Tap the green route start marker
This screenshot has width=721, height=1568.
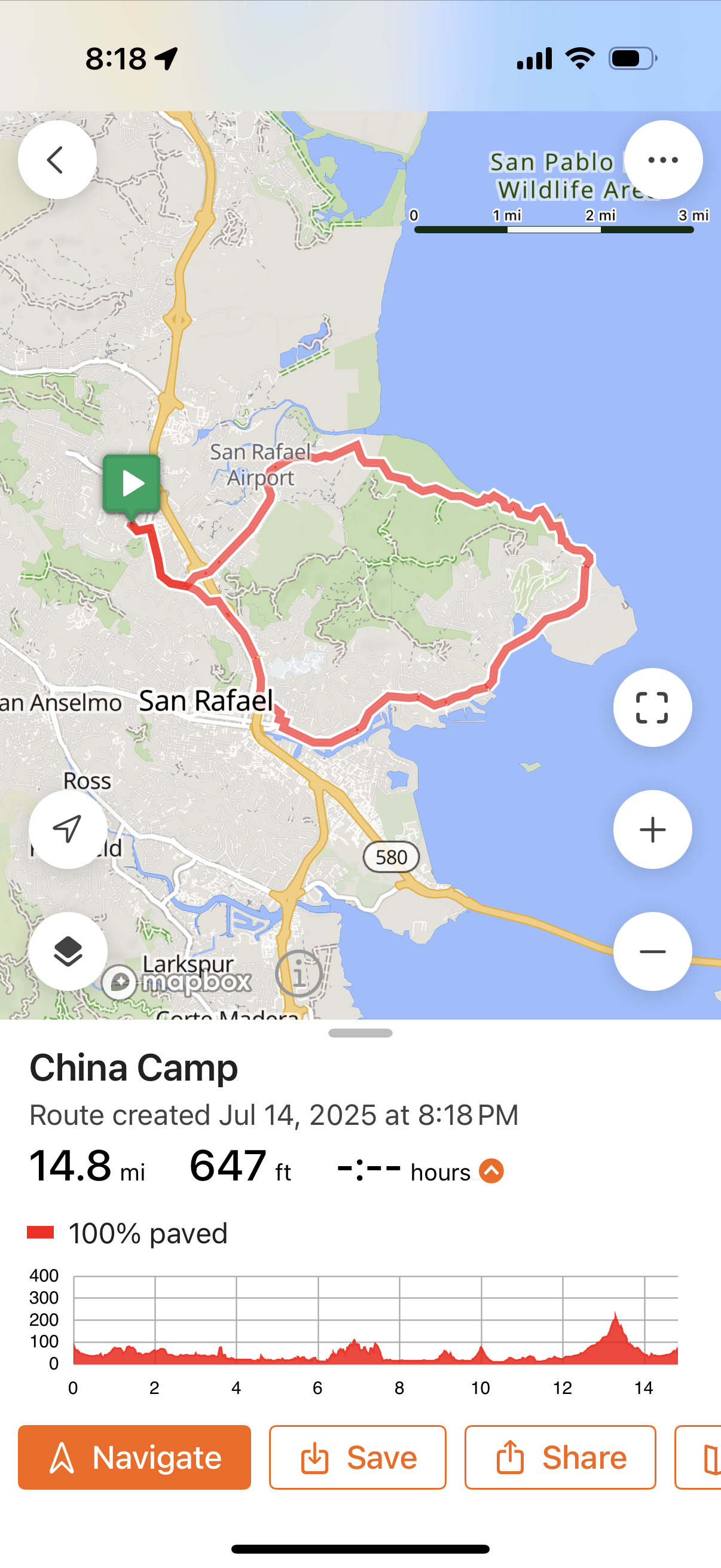coord(132,484)
